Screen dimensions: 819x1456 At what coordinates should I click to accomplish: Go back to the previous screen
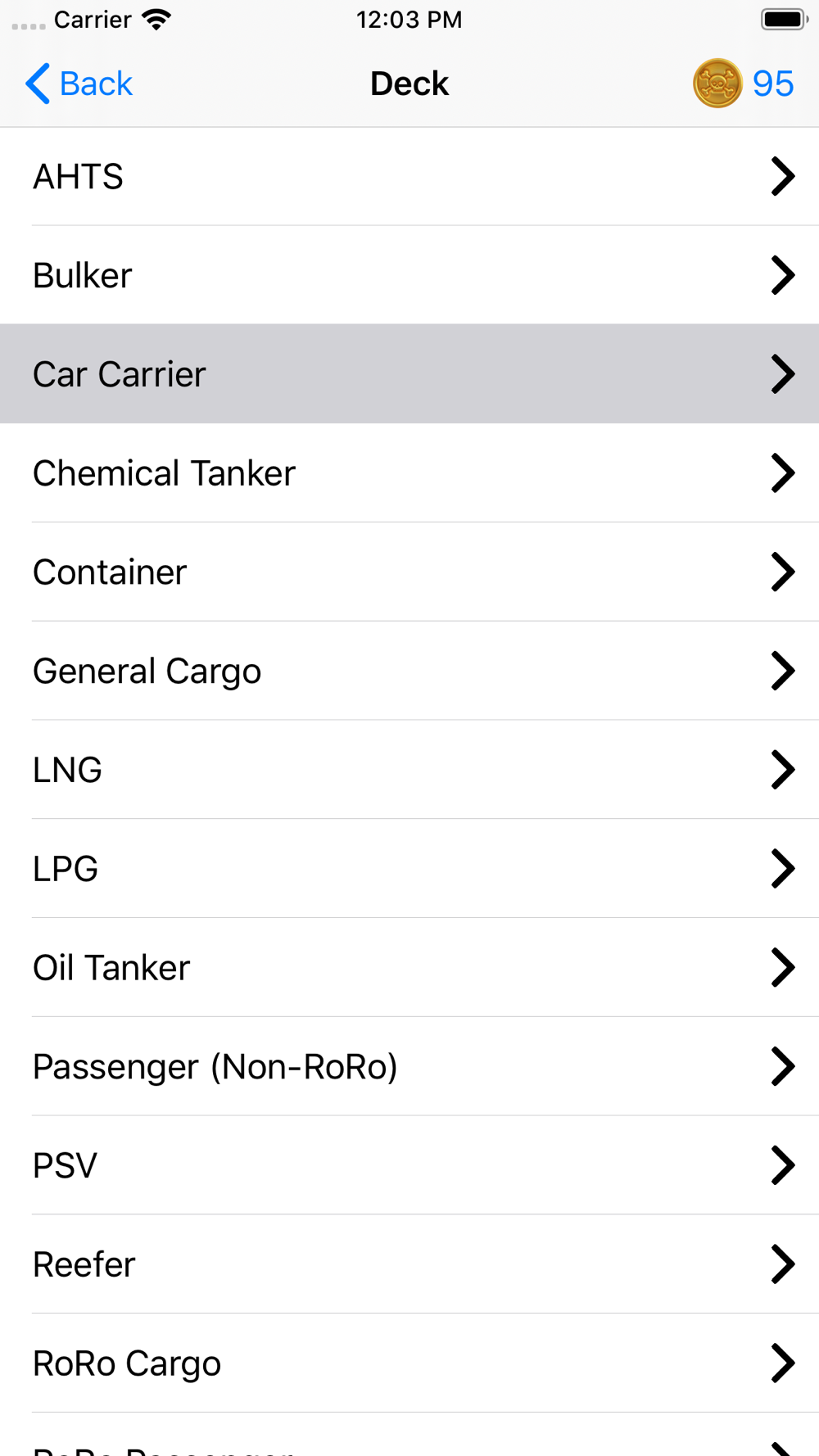pyautogui.click(x=79, y=84)
